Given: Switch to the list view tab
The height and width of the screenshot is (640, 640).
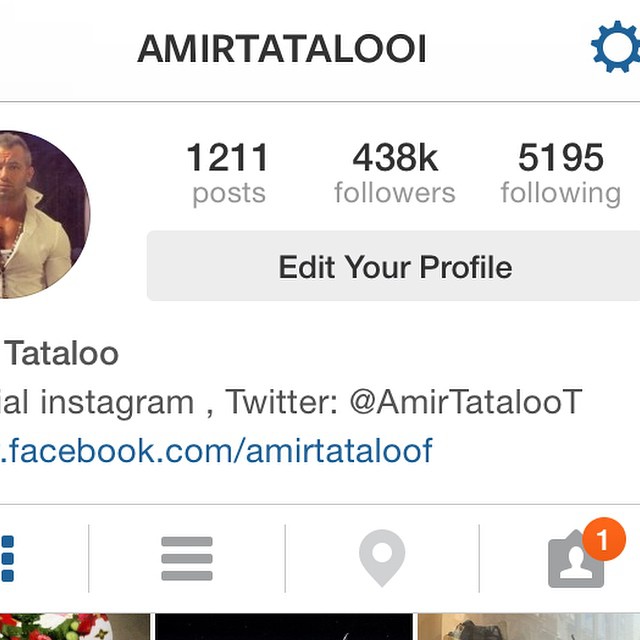Looking at the screenshot, I should coord(187,558).
